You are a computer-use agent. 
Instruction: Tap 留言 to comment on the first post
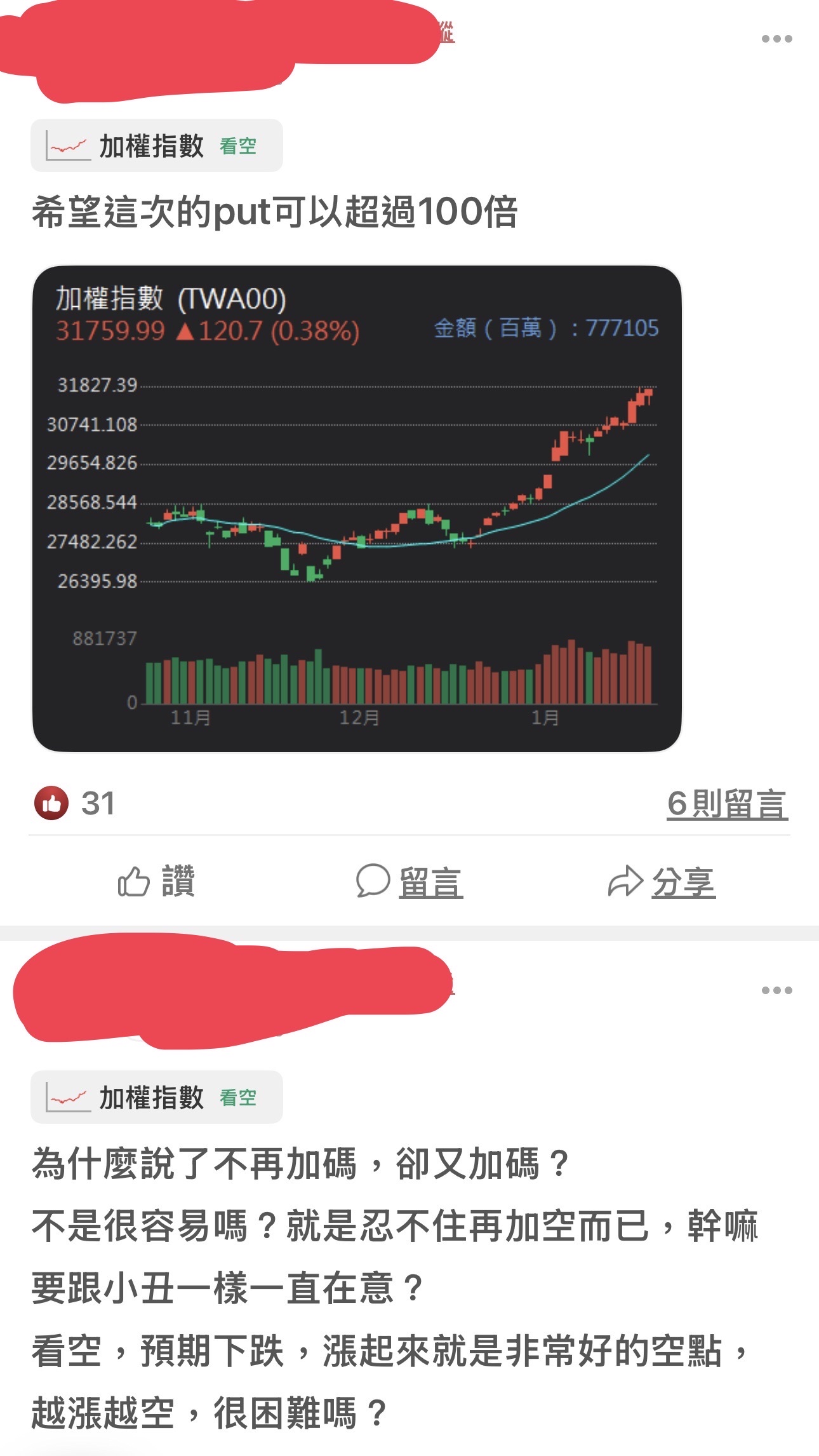coord(409,882)
